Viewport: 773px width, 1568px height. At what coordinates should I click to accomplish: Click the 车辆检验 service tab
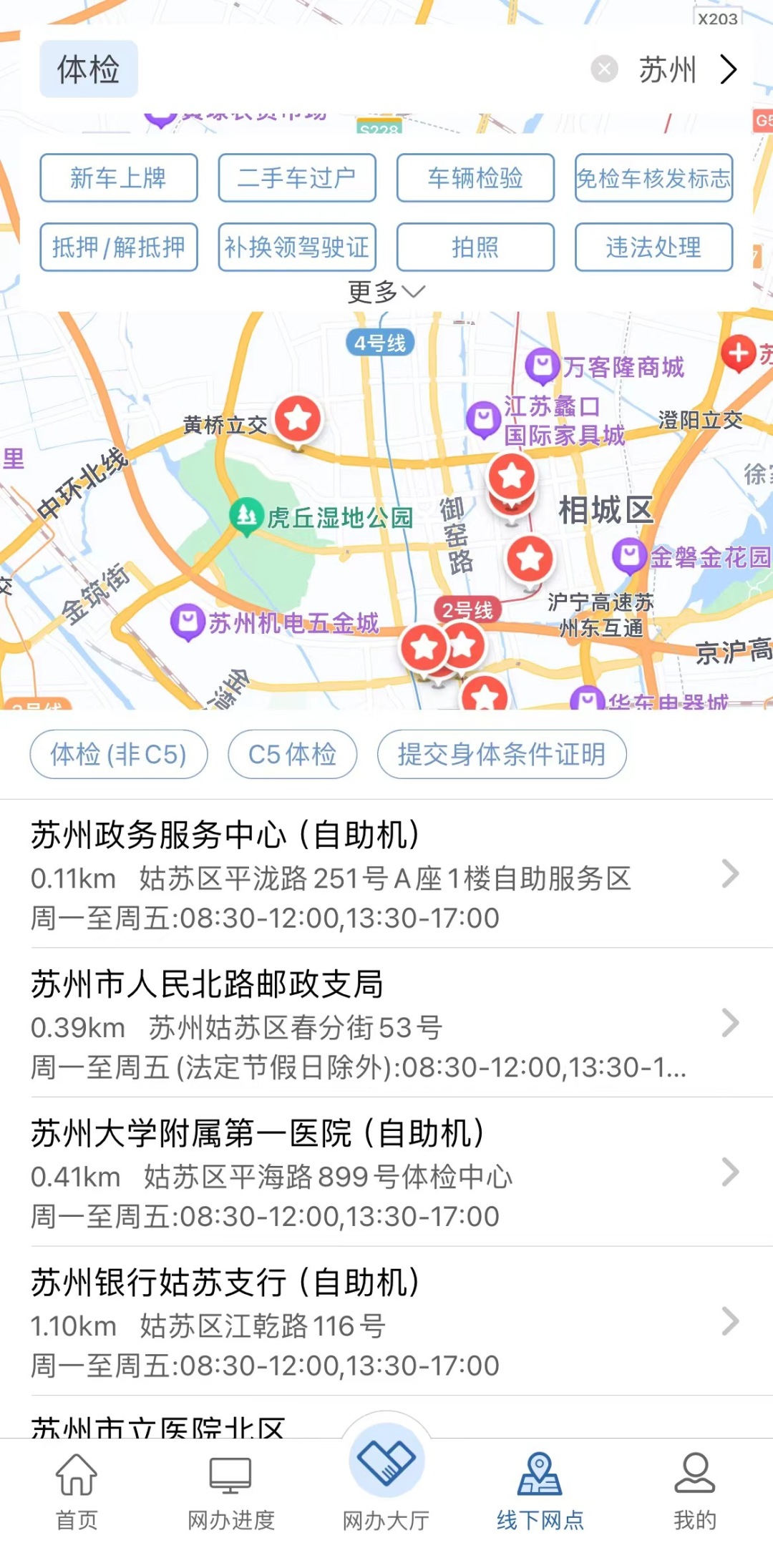point(475,179)
